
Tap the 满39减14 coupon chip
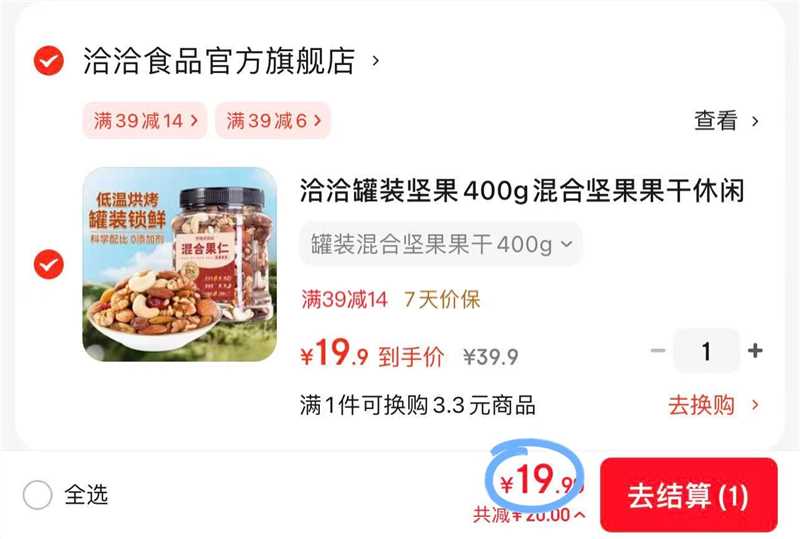(145, 120)
